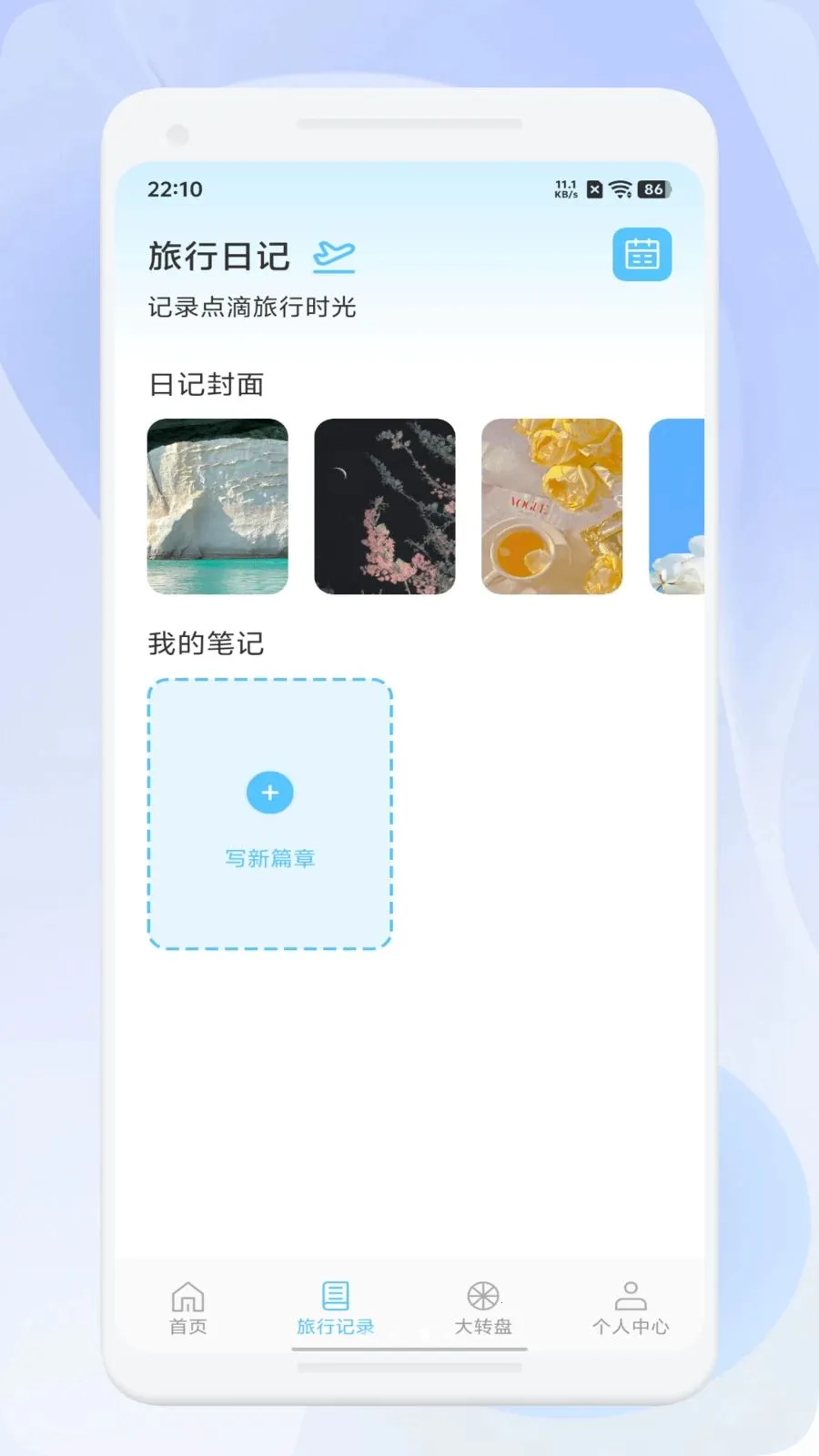This screenshot has width=819, height=1456.
Task: Select the white cliff cover thumbnail
Action: click(217, 508)
